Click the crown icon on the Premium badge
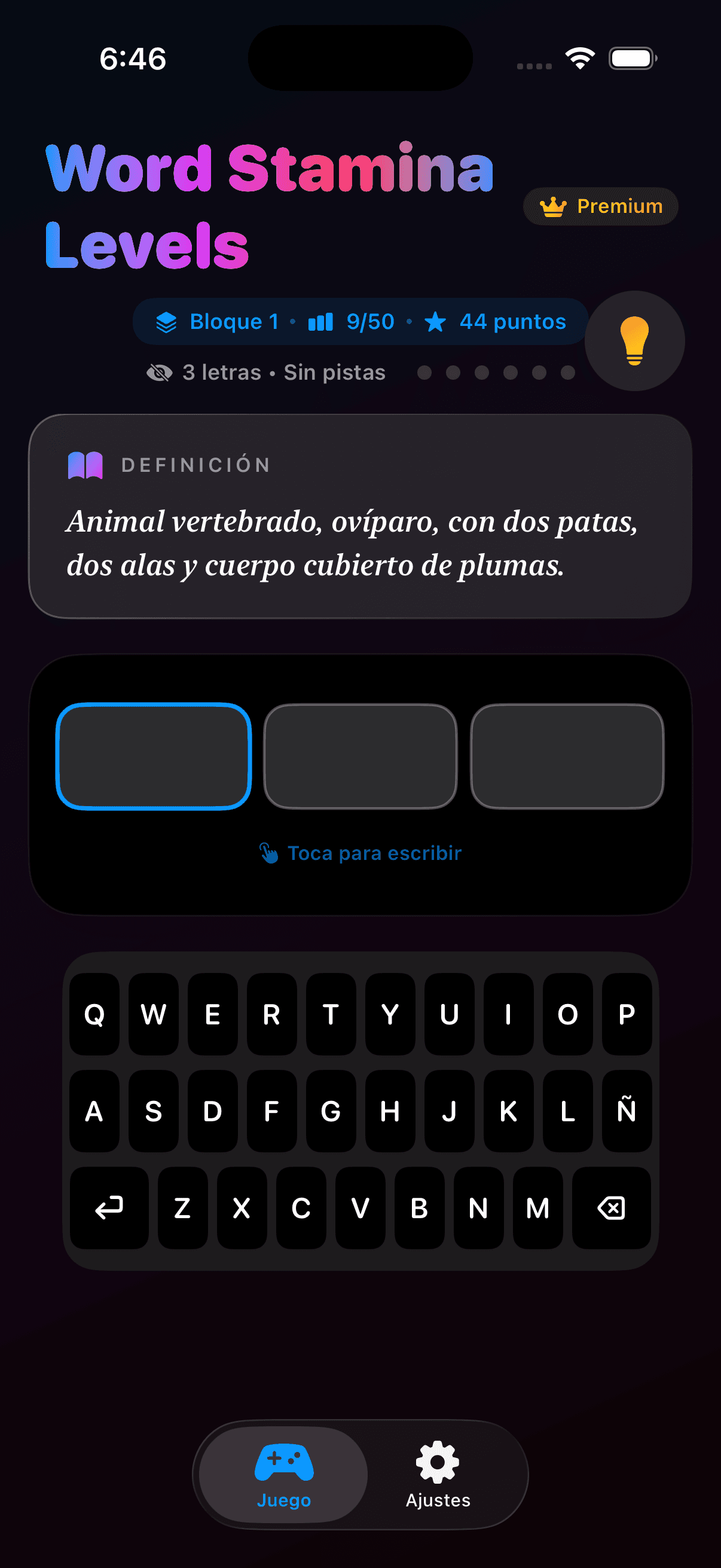 coord(552,206)
